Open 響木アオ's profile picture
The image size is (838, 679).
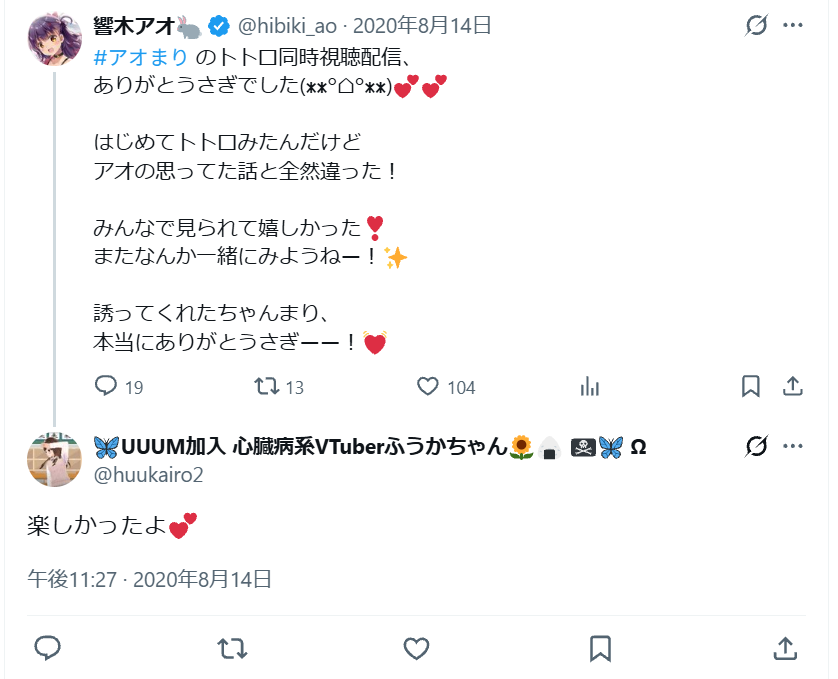point(55,40)
